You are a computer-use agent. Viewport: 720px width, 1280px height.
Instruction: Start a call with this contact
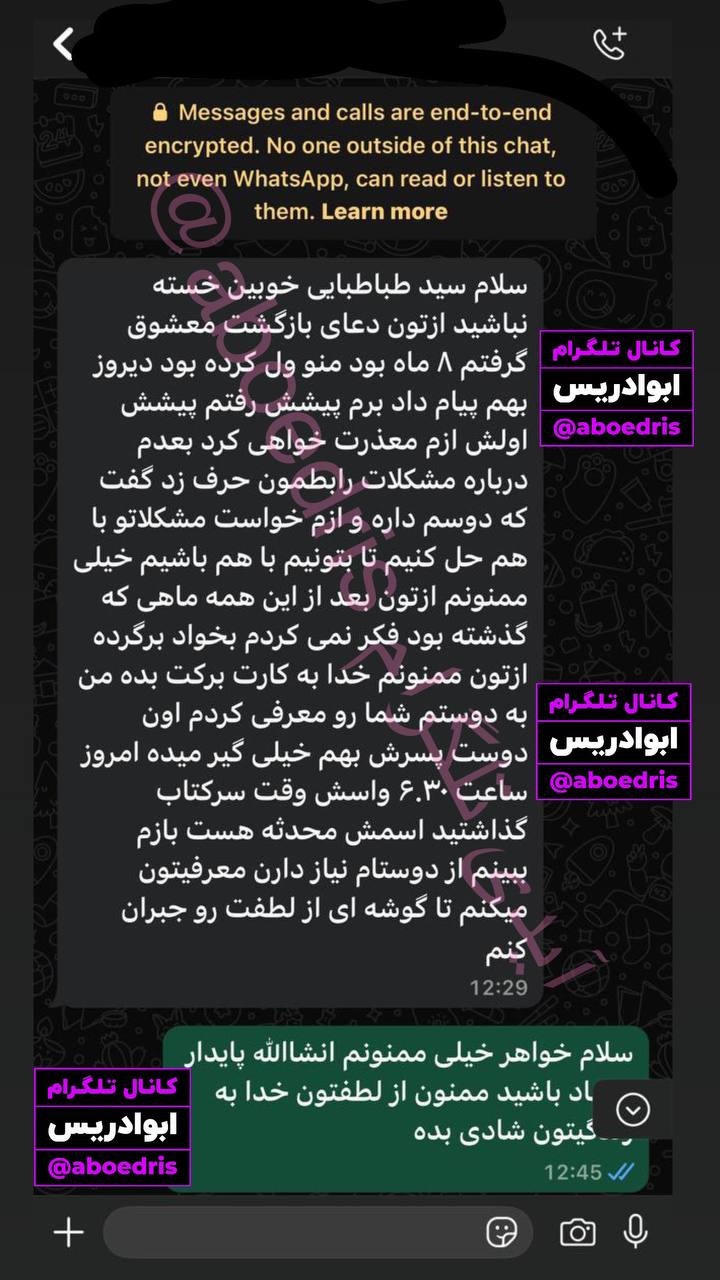click(609, 44)
